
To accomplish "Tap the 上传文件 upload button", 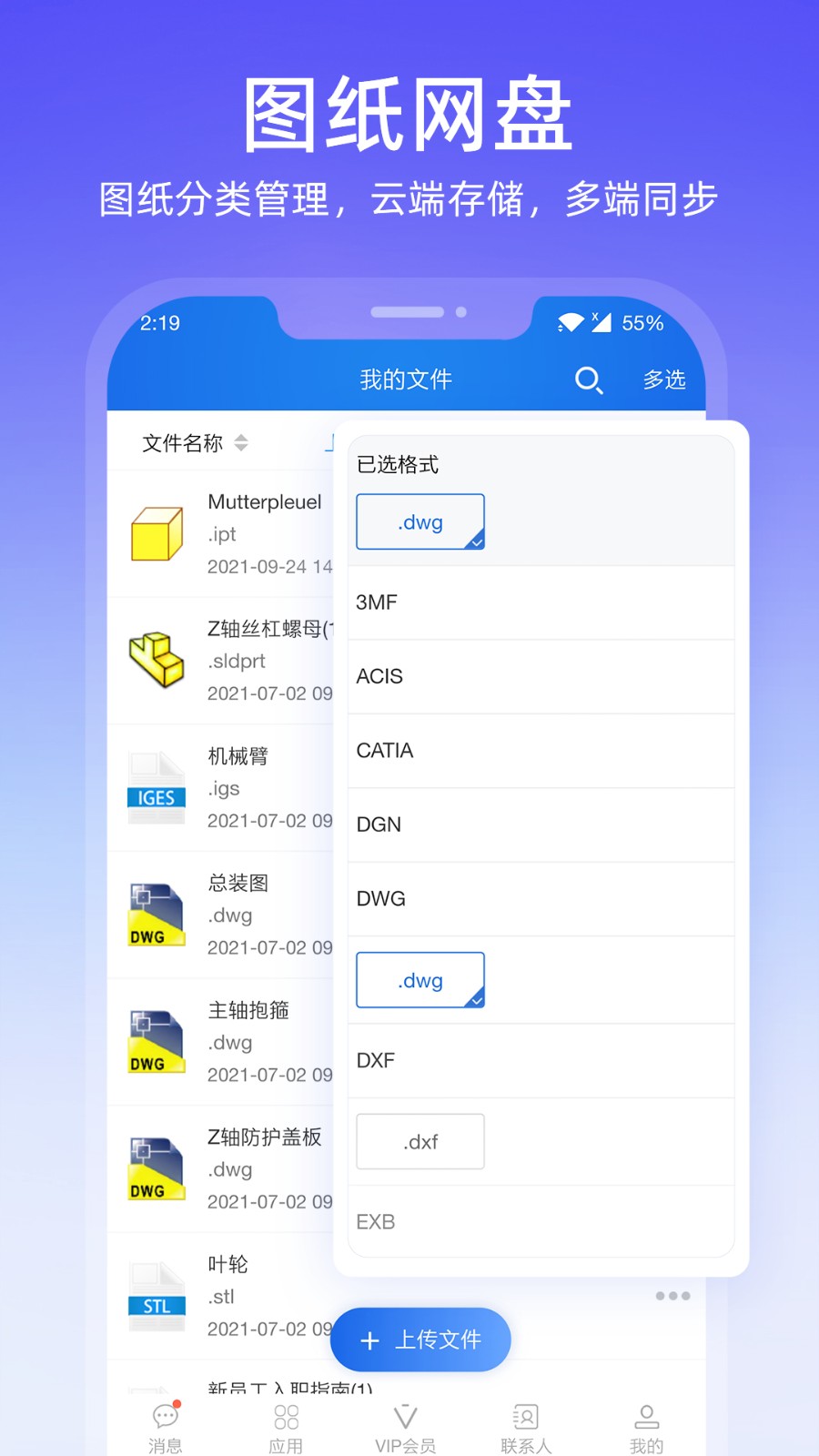I will point(420,1340).
